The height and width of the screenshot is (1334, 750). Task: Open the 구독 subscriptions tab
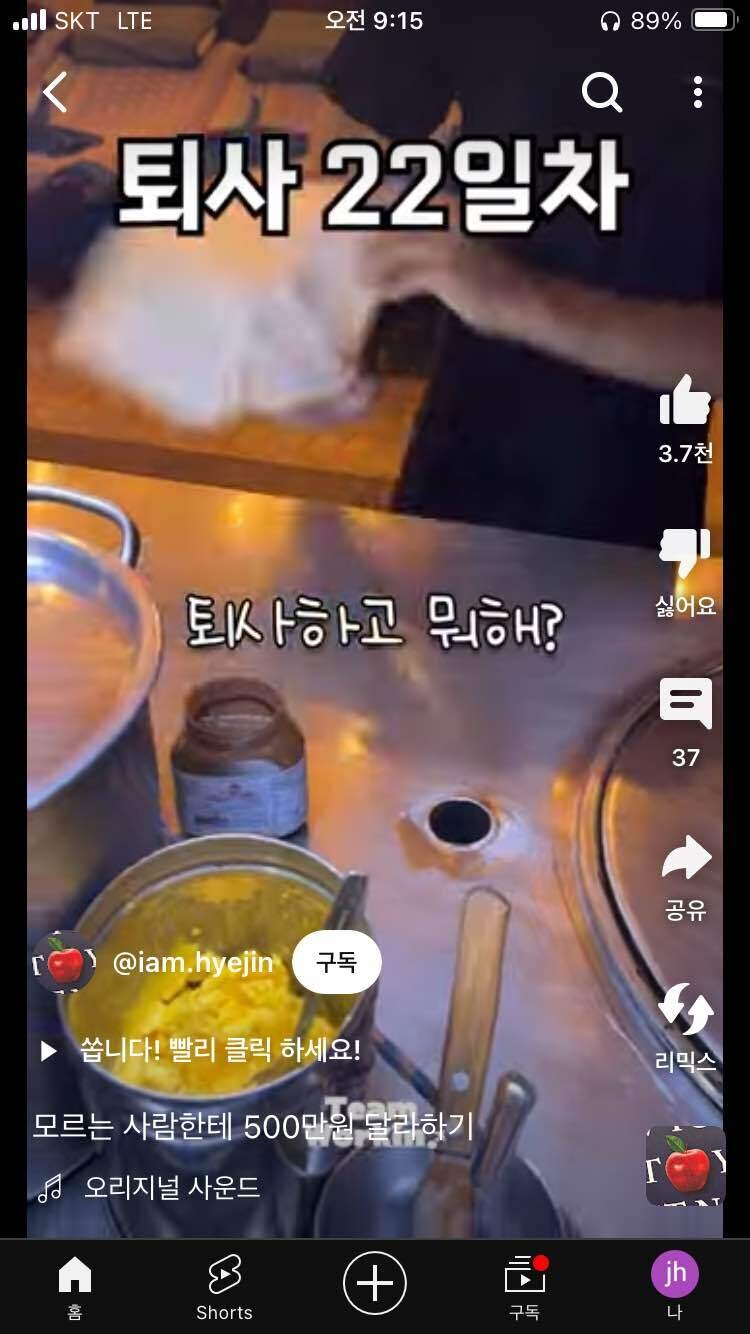pyautogui.click(x=525, y=1287)
